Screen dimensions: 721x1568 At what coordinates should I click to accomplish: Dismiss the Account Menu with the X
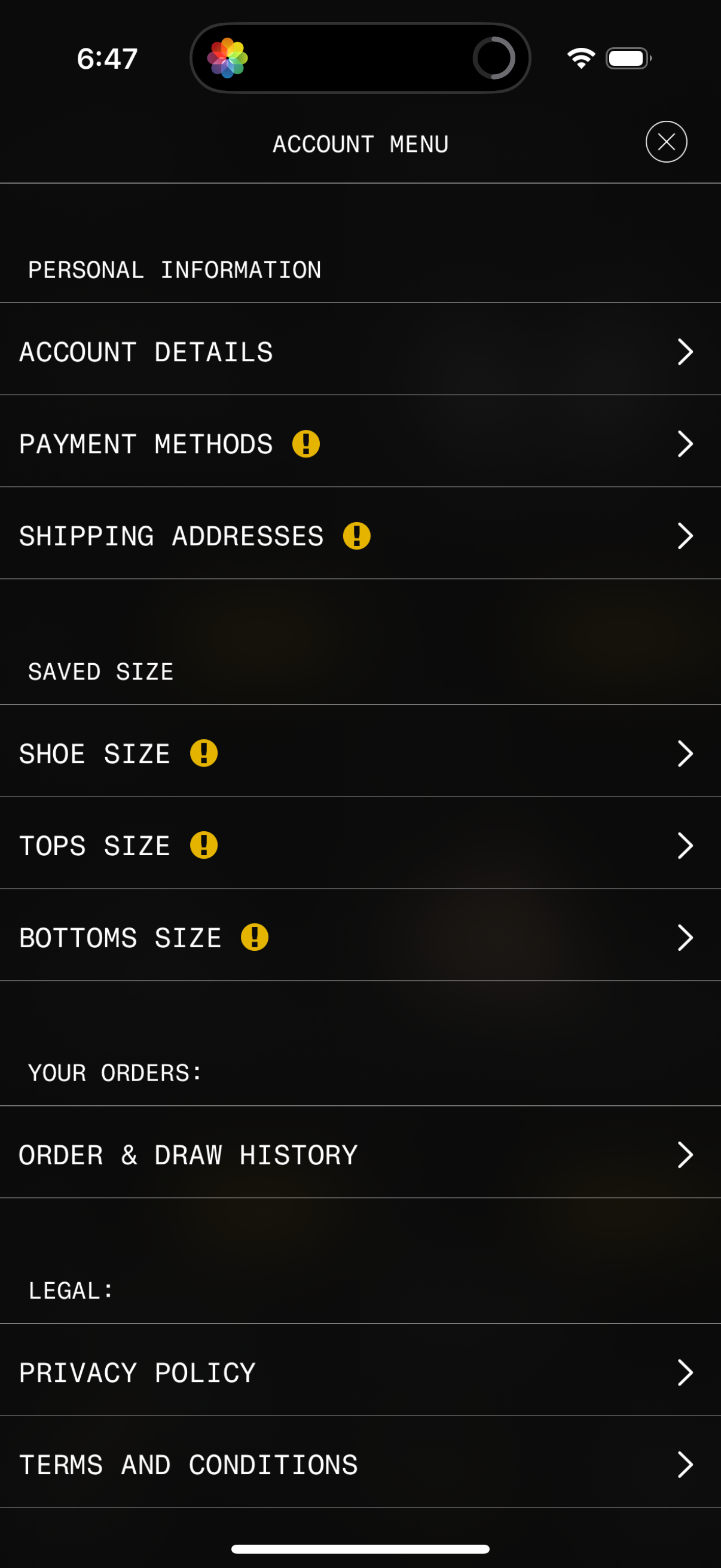[666, 142]
